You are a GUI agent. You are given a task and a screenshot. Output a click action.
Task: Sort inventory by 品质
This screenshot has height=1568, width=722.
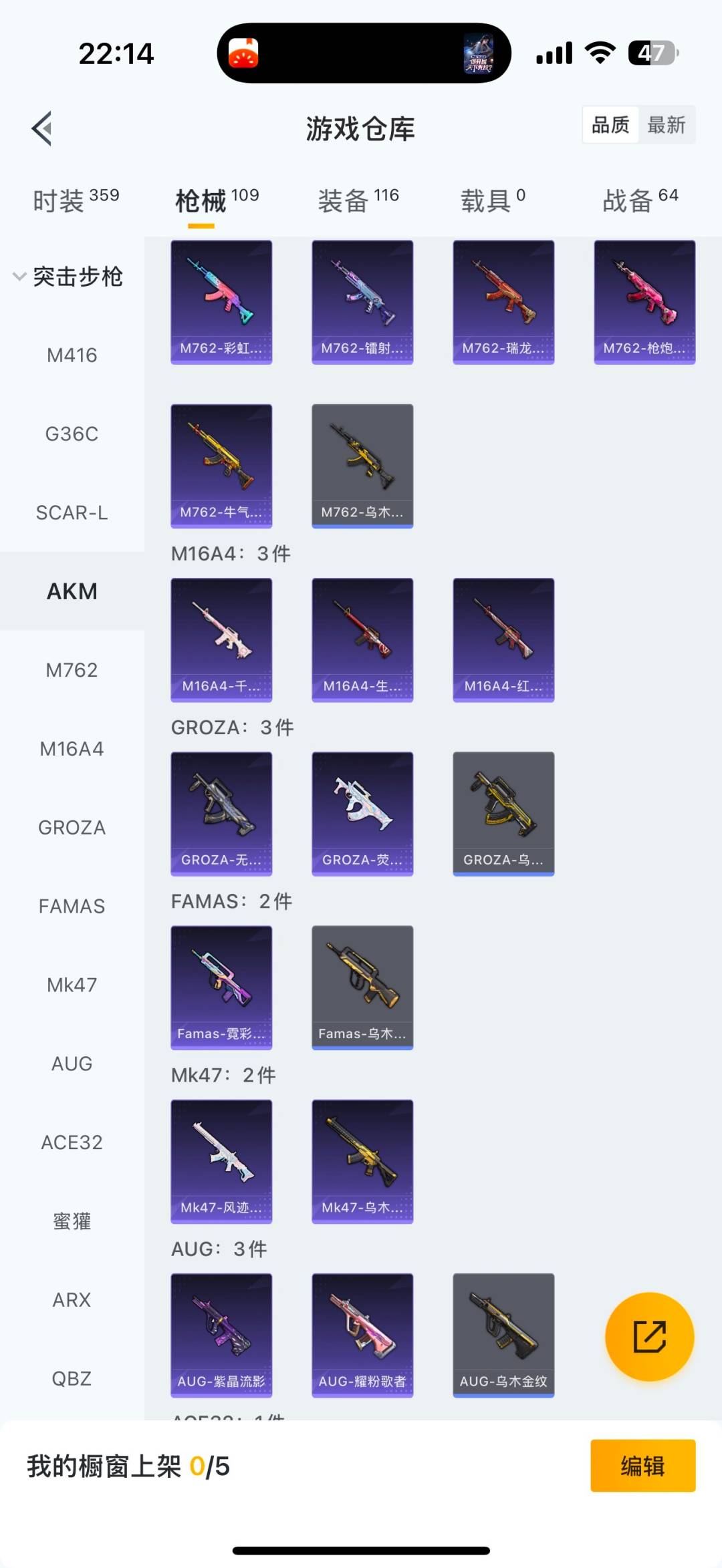(610, 125)
